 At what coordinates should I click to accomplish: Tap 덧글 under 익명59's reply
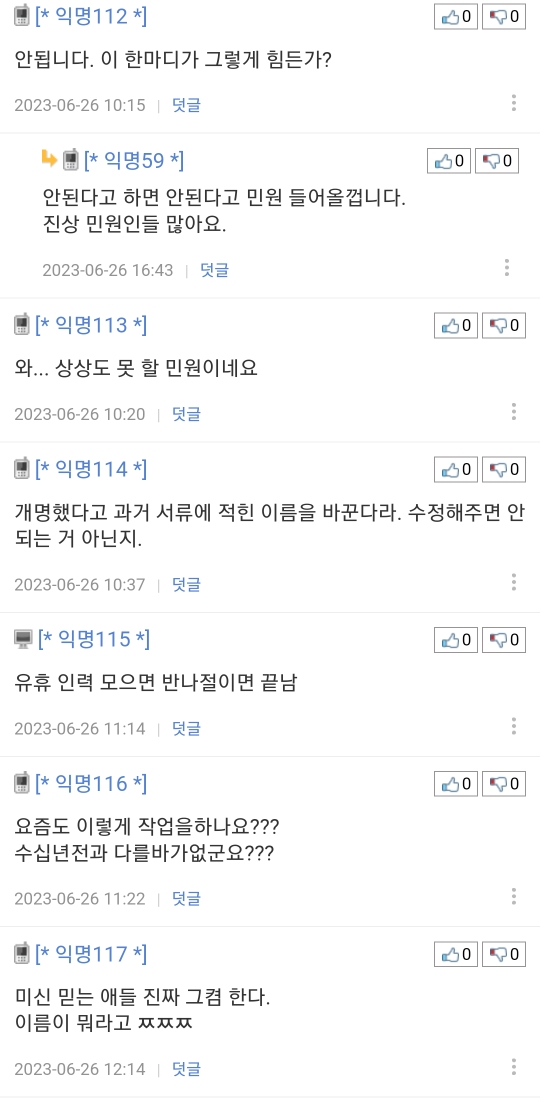(x=214, y=270)
